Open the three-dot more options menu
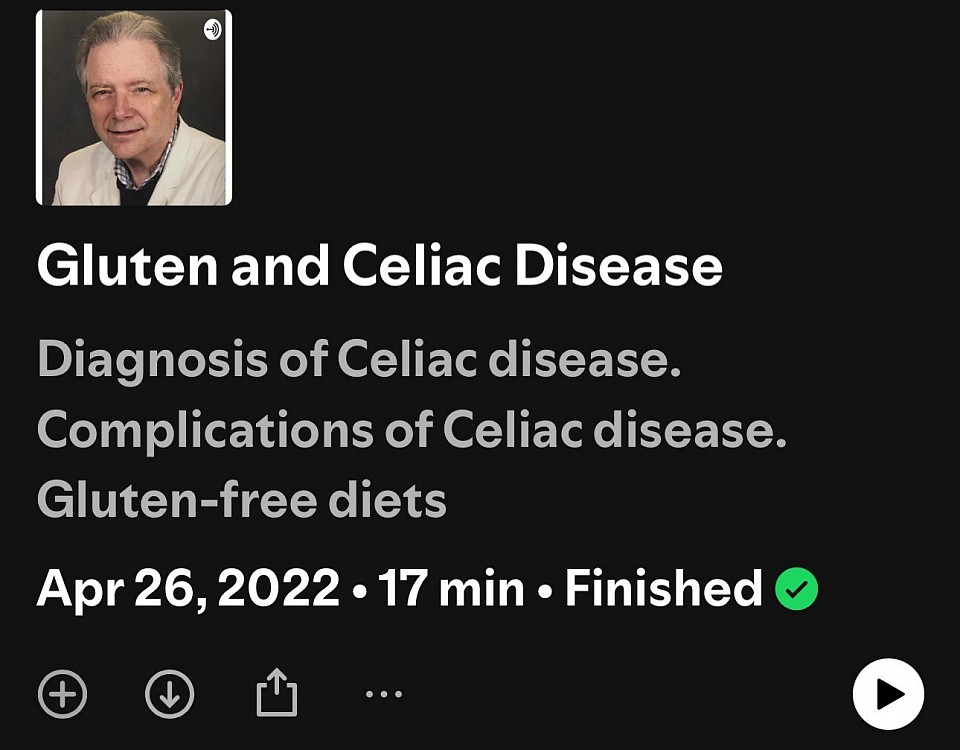 [x=384, y=693]
